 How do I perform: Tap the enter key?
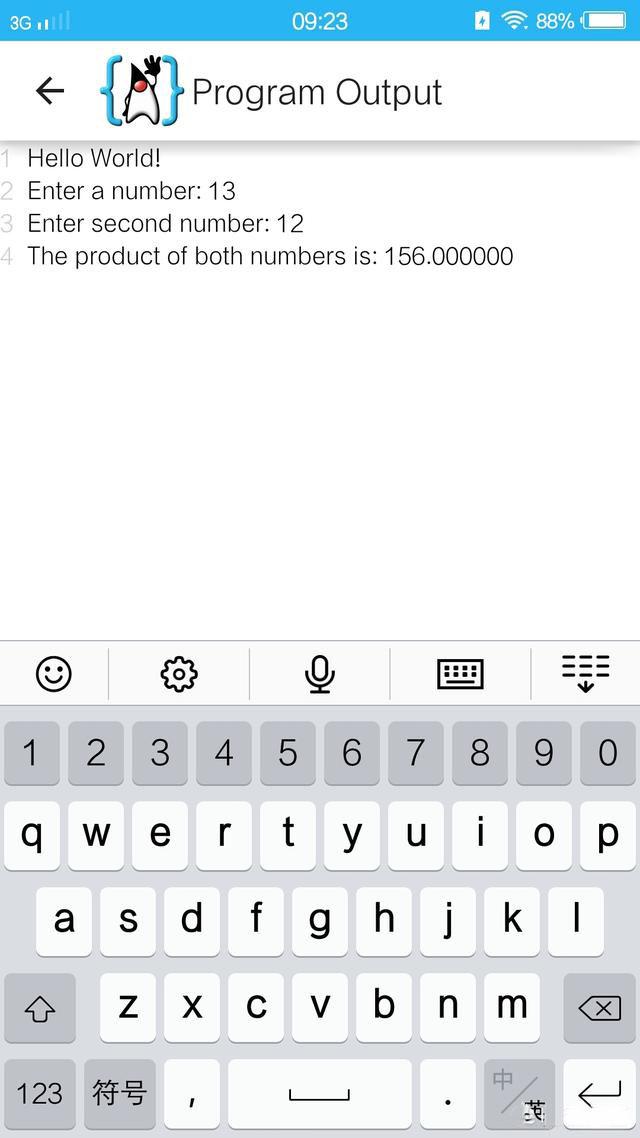(599, 1093)
